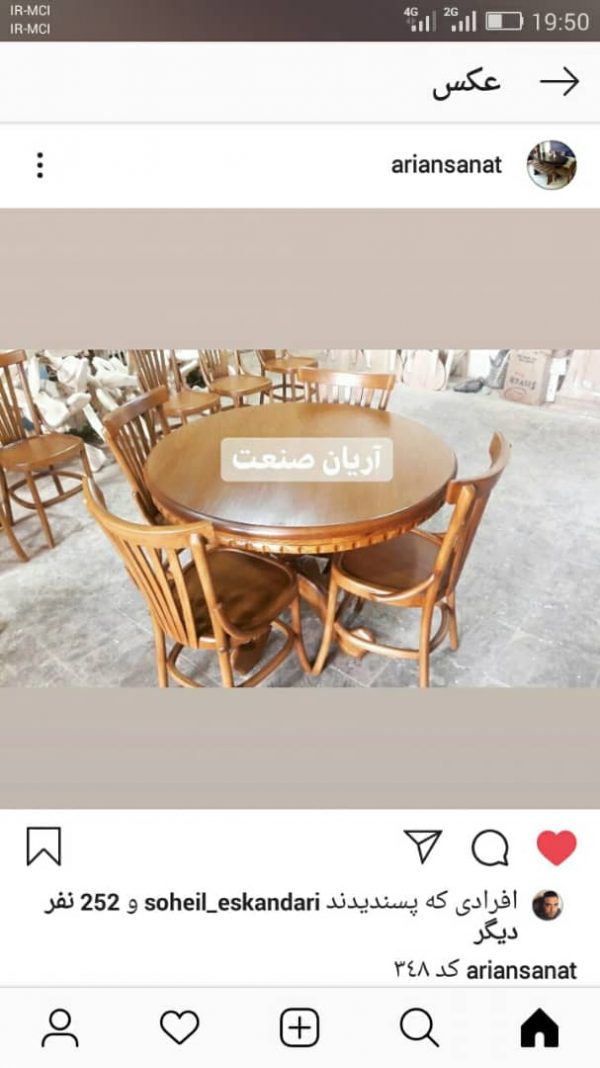The image size is (600, 1068).
Task: Share the post via paper plane
Action: [x=423, y=847]
